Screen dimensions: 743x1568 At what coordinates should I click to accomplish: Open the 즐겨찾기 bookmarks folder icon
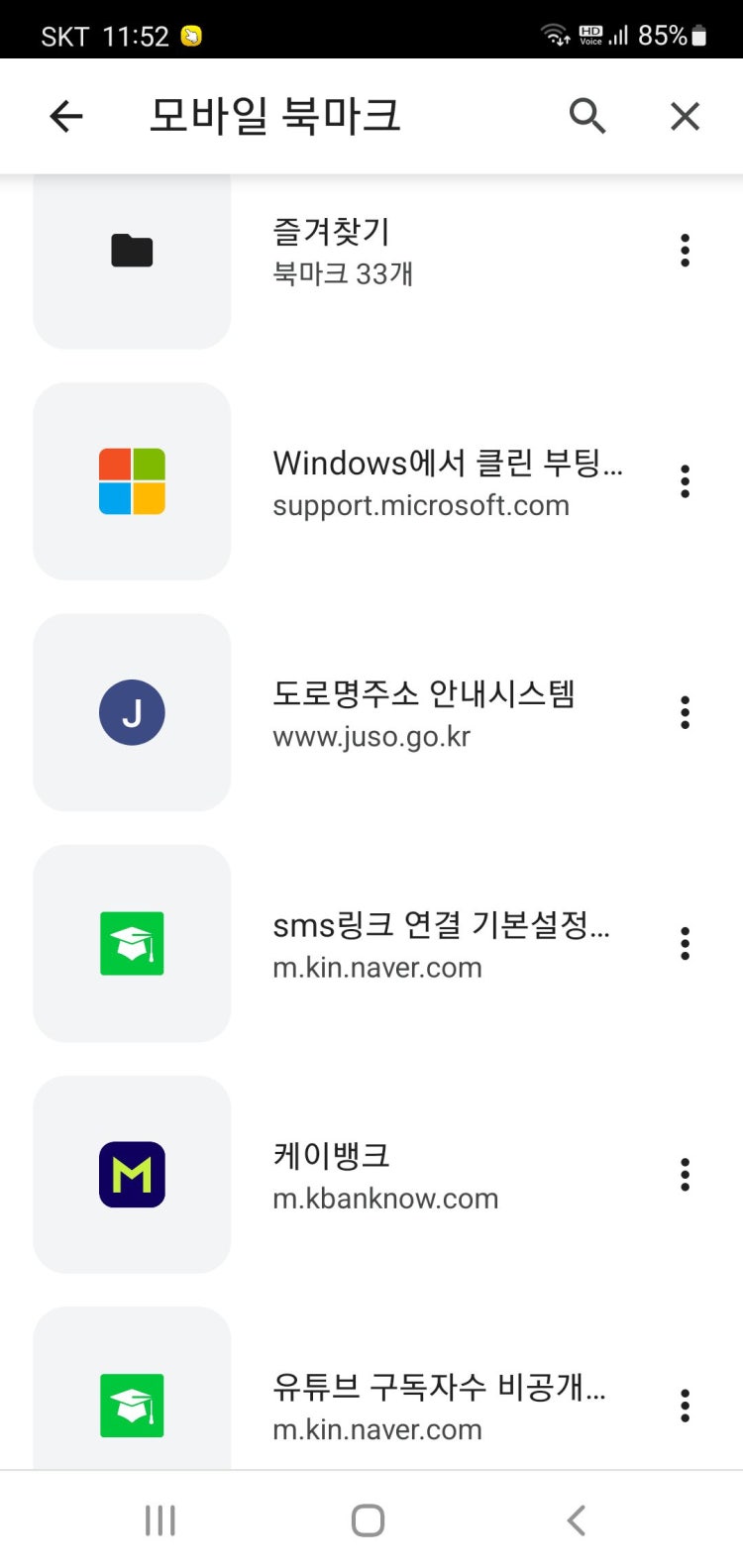pyautogui.click(x=132, y=251)
